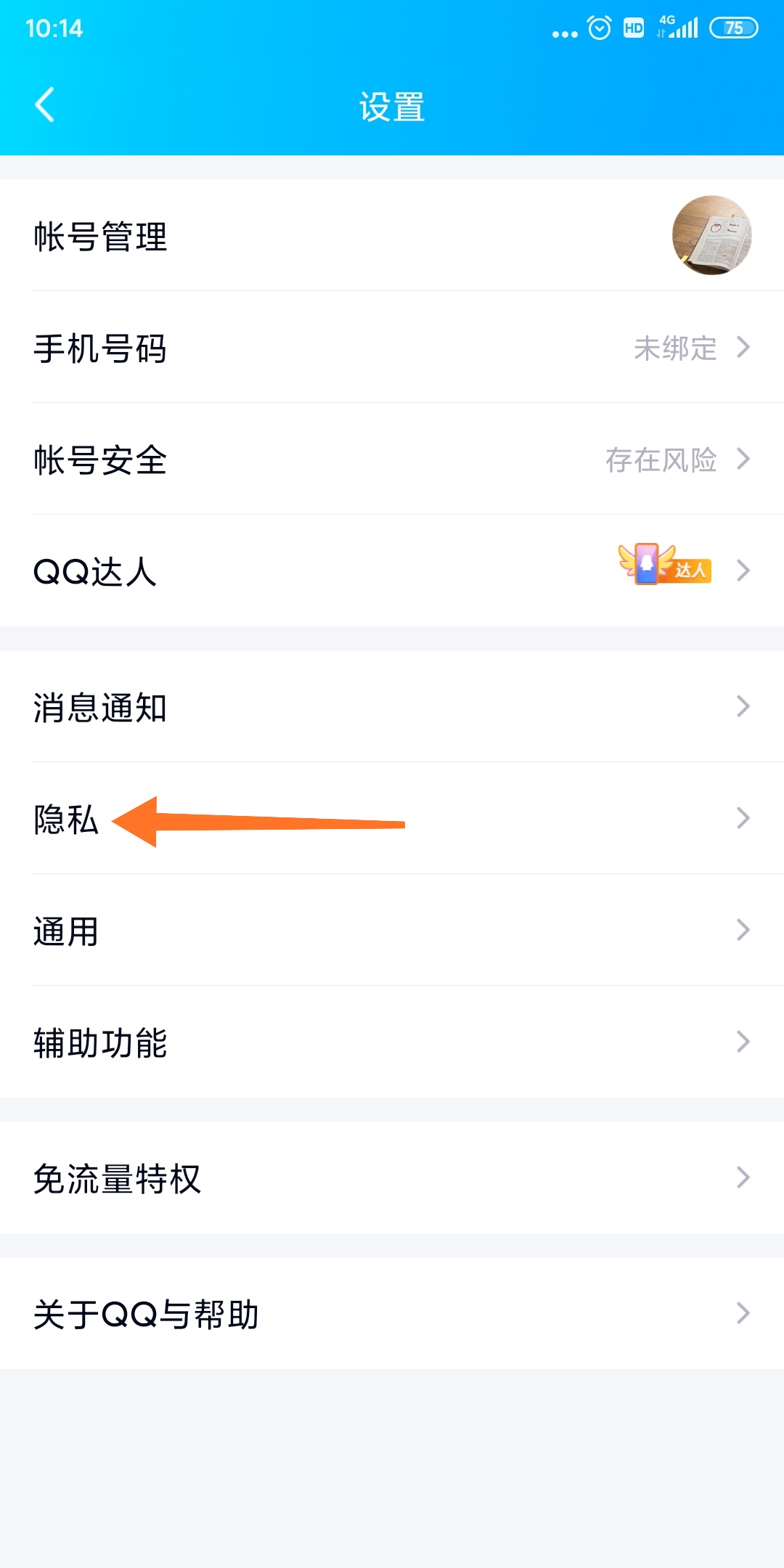Tap the back arrow to exit 设置
This screenshot has height=1568, width=784.
pyautogui.click(x=44, y=105)
